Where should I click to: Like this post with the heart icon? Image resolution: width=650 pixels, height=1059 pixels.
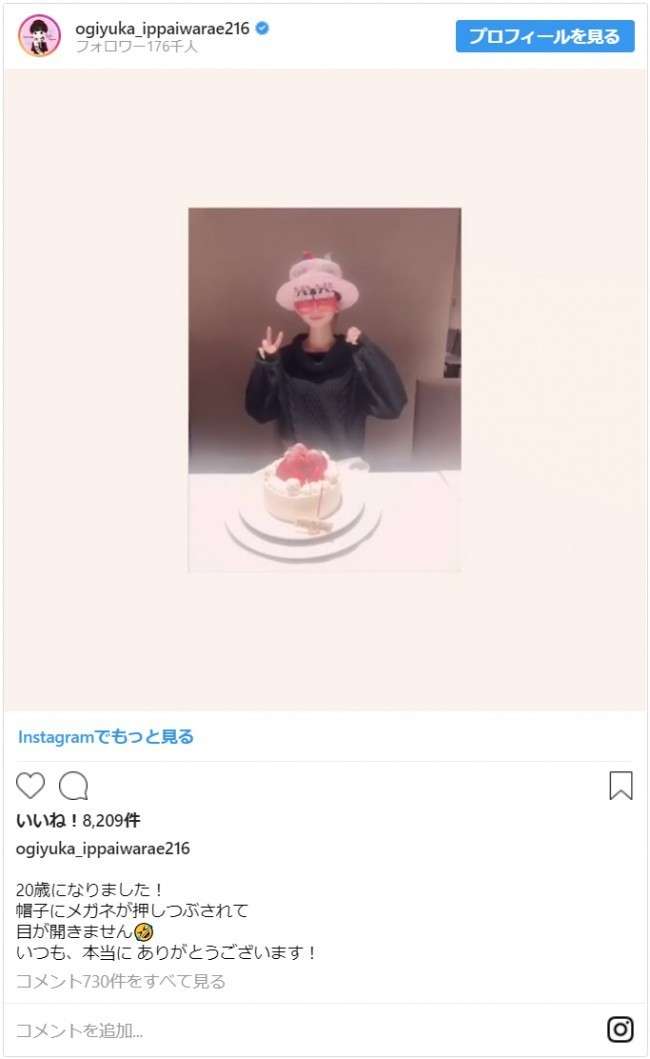click(x=31, y=786)
